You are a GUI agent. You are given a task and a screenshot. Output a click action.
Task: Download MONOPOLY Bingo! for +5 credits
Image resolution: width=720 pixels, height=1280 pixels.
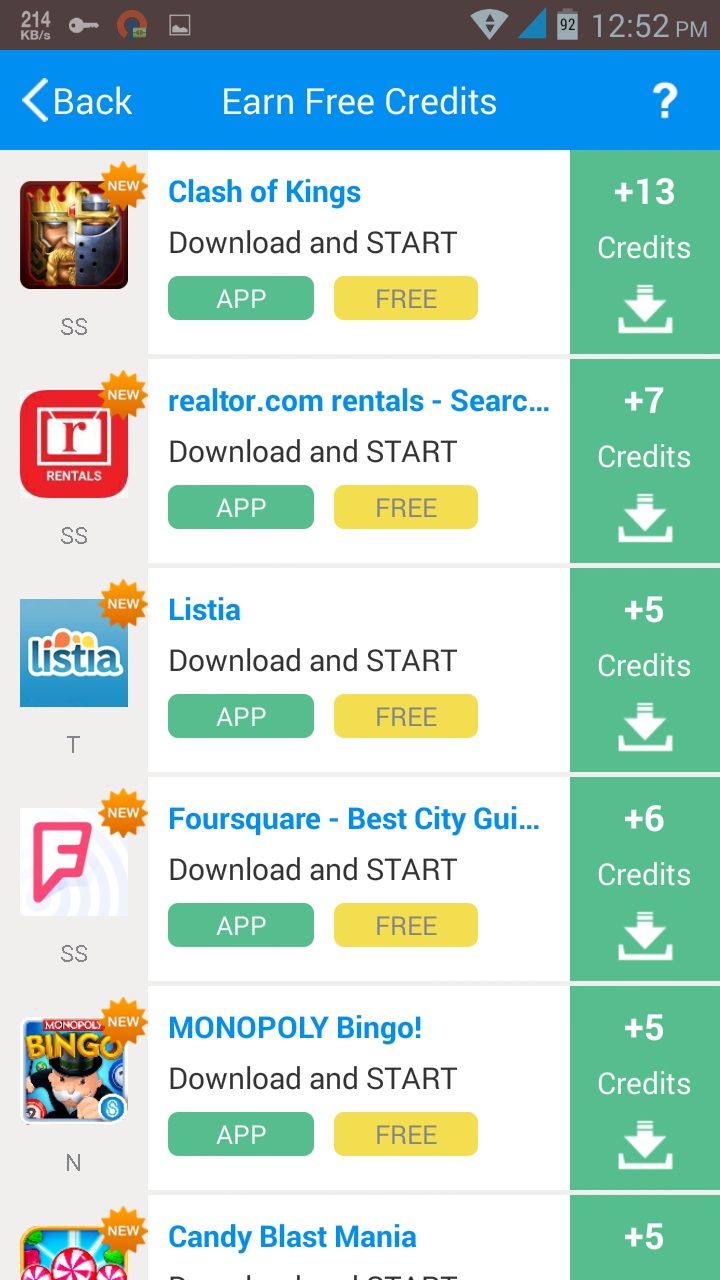[644, 1089]
